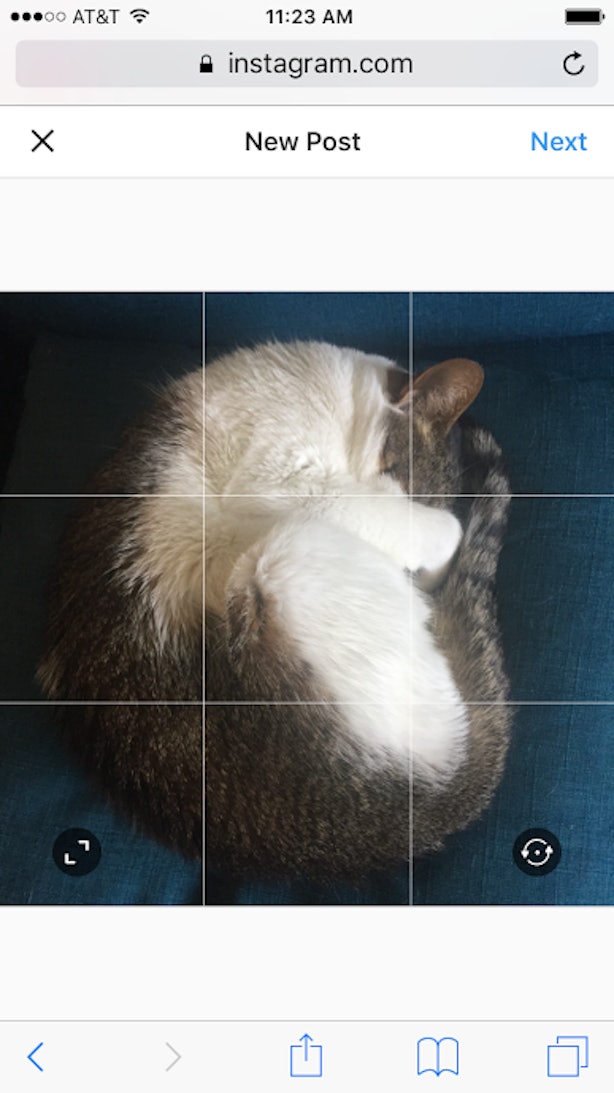
Task: Rotate the photo with the rotate icon
Action: [537, 852]
